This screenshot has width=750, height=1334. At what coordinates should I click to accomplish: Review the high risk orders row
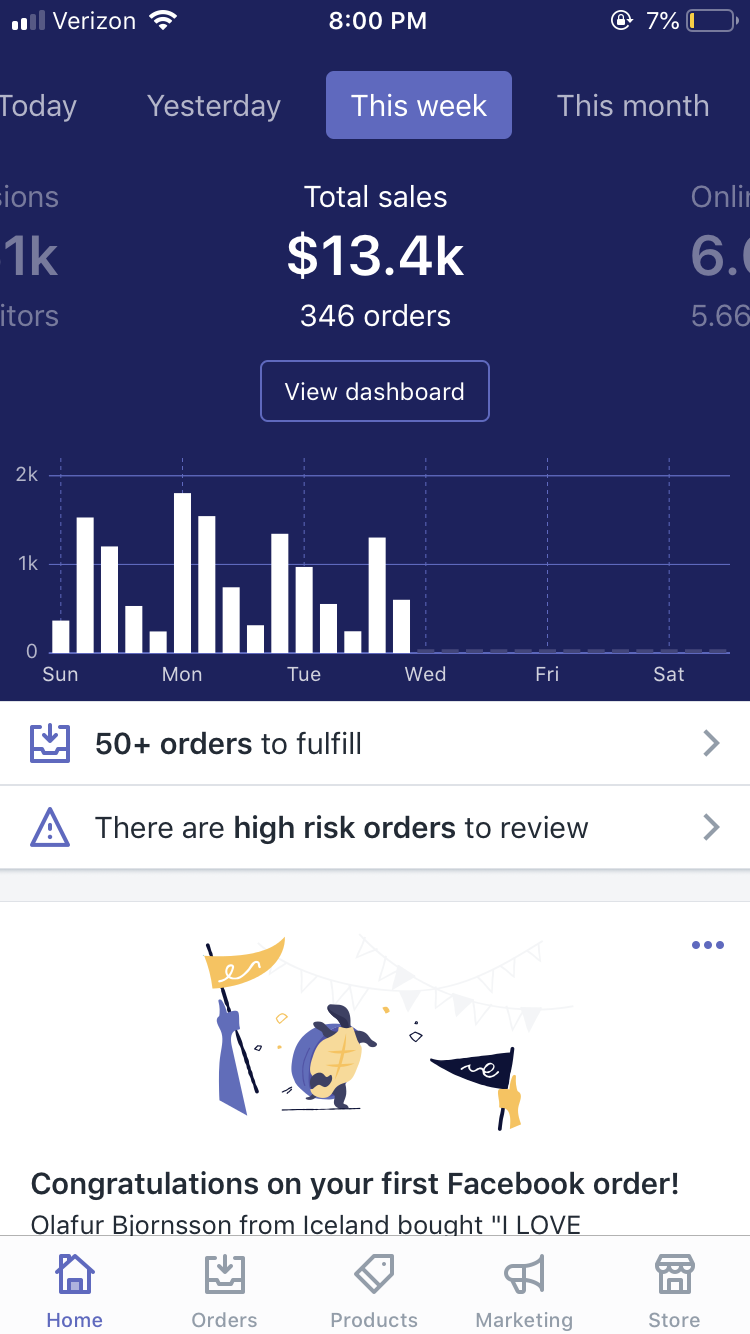coord(375,828)
